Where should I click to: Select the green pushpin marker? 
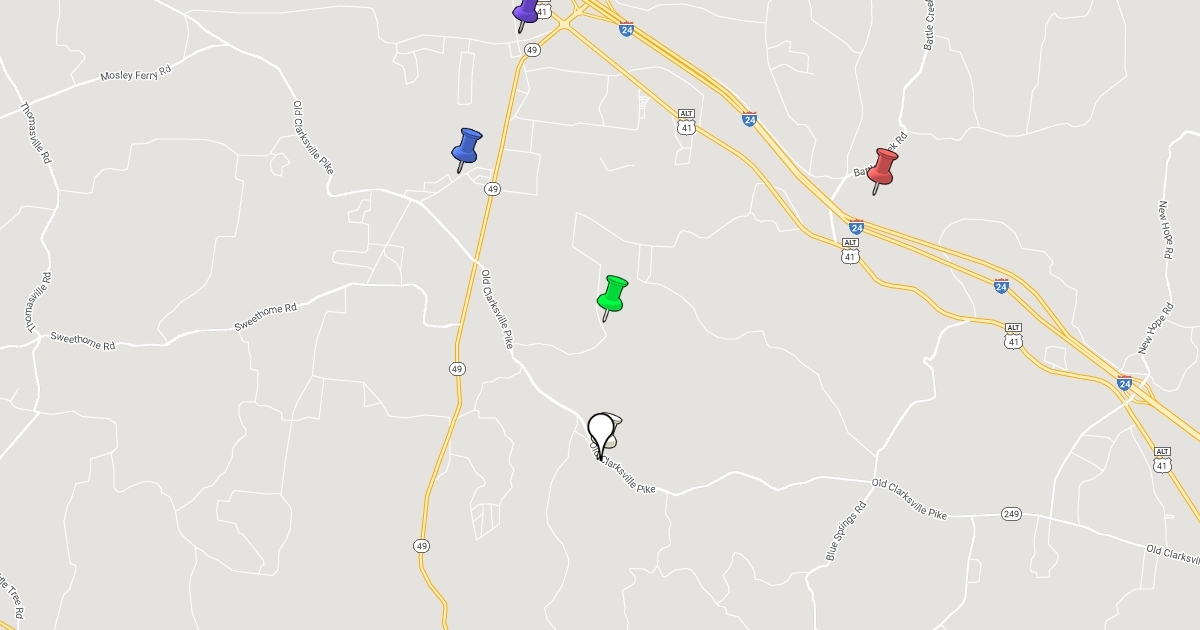click(613, 295)
